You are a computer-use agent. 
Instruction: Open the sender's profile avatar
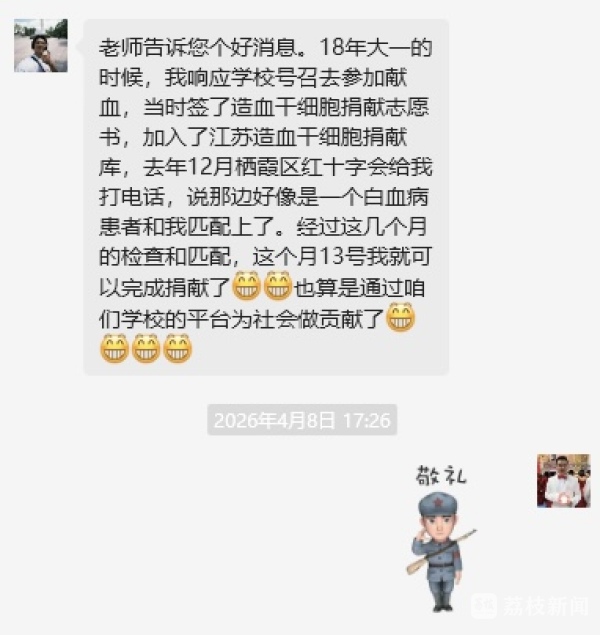tap(41, 46)
